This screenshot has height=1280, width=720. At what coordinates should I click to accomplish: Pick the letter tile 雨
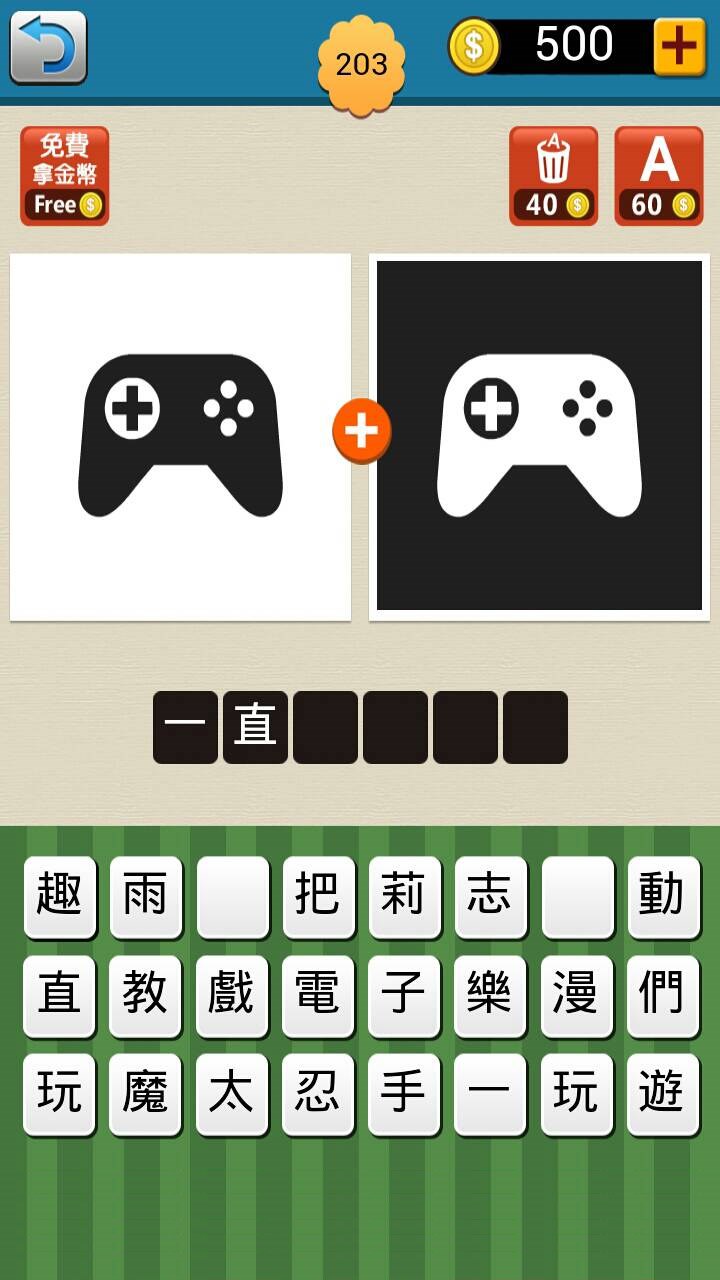[145, 895]
